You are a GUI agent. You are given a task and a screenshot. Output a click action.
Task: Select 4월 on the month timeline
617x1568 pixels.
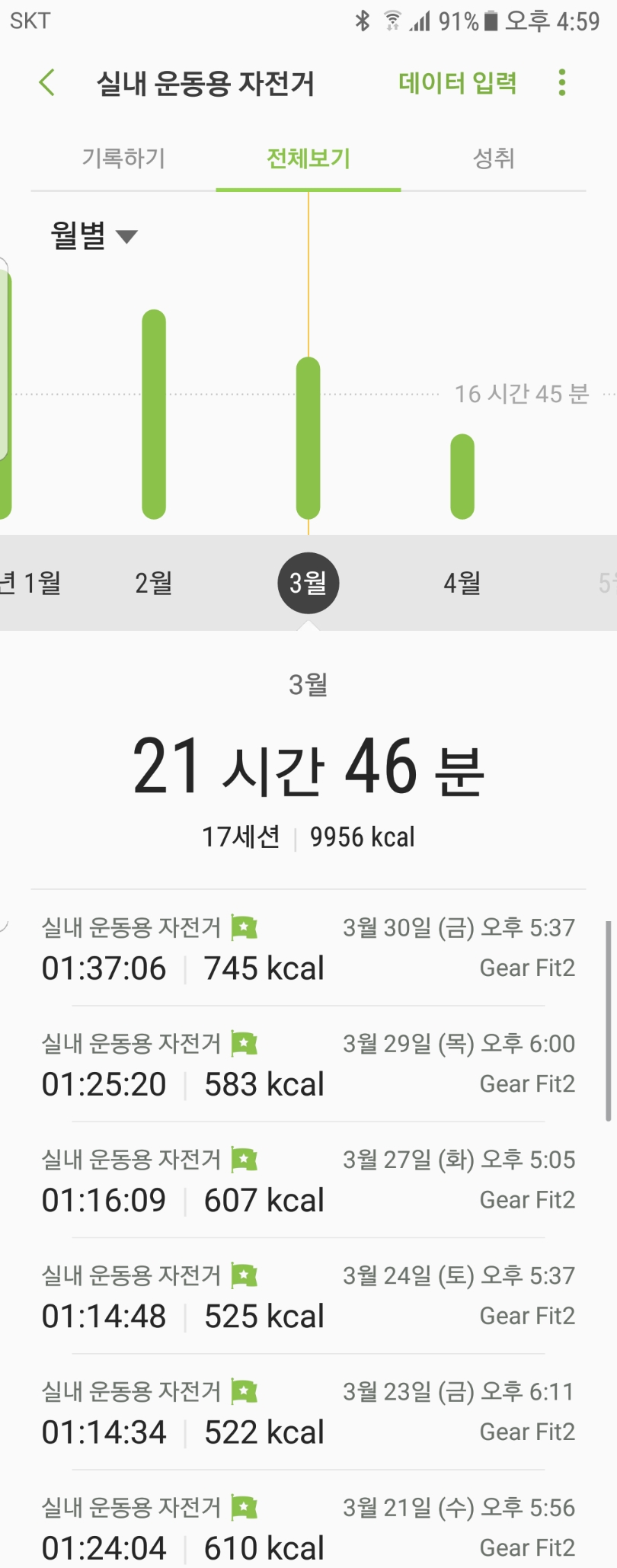coord(462,583)
